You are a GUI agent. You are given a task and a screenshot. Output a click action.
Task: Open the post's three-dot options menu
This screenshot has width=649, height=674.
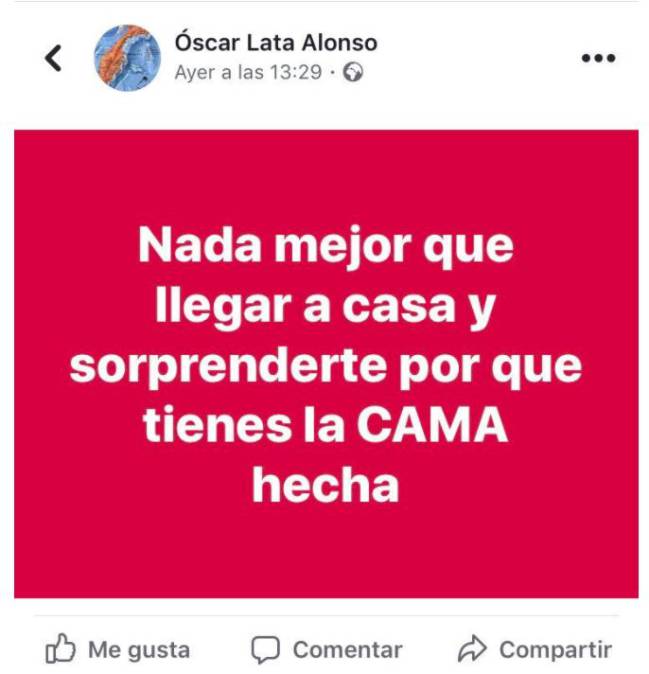597,58
